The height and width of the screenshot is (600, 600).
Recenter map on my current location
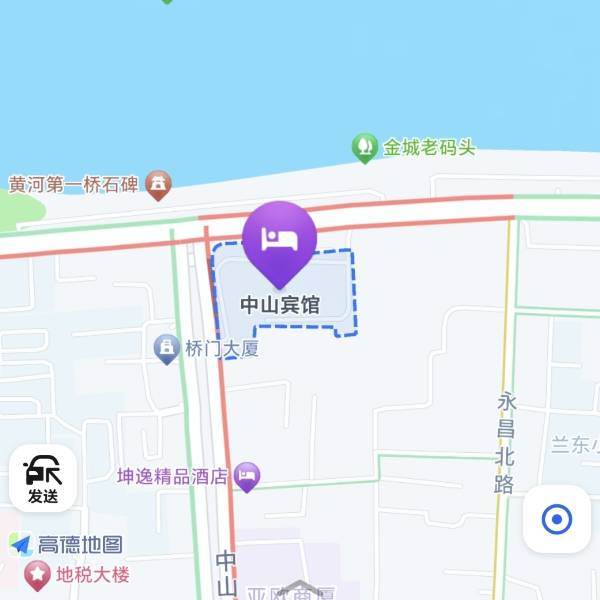pos(556,519)
